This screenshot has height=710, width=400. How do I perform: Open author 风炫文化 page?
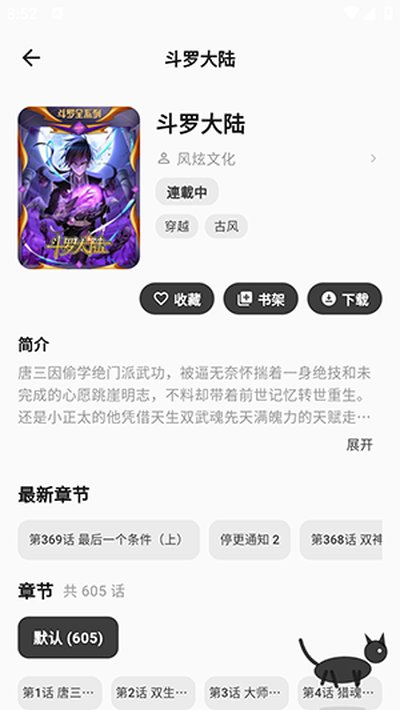tap(267, 159)
